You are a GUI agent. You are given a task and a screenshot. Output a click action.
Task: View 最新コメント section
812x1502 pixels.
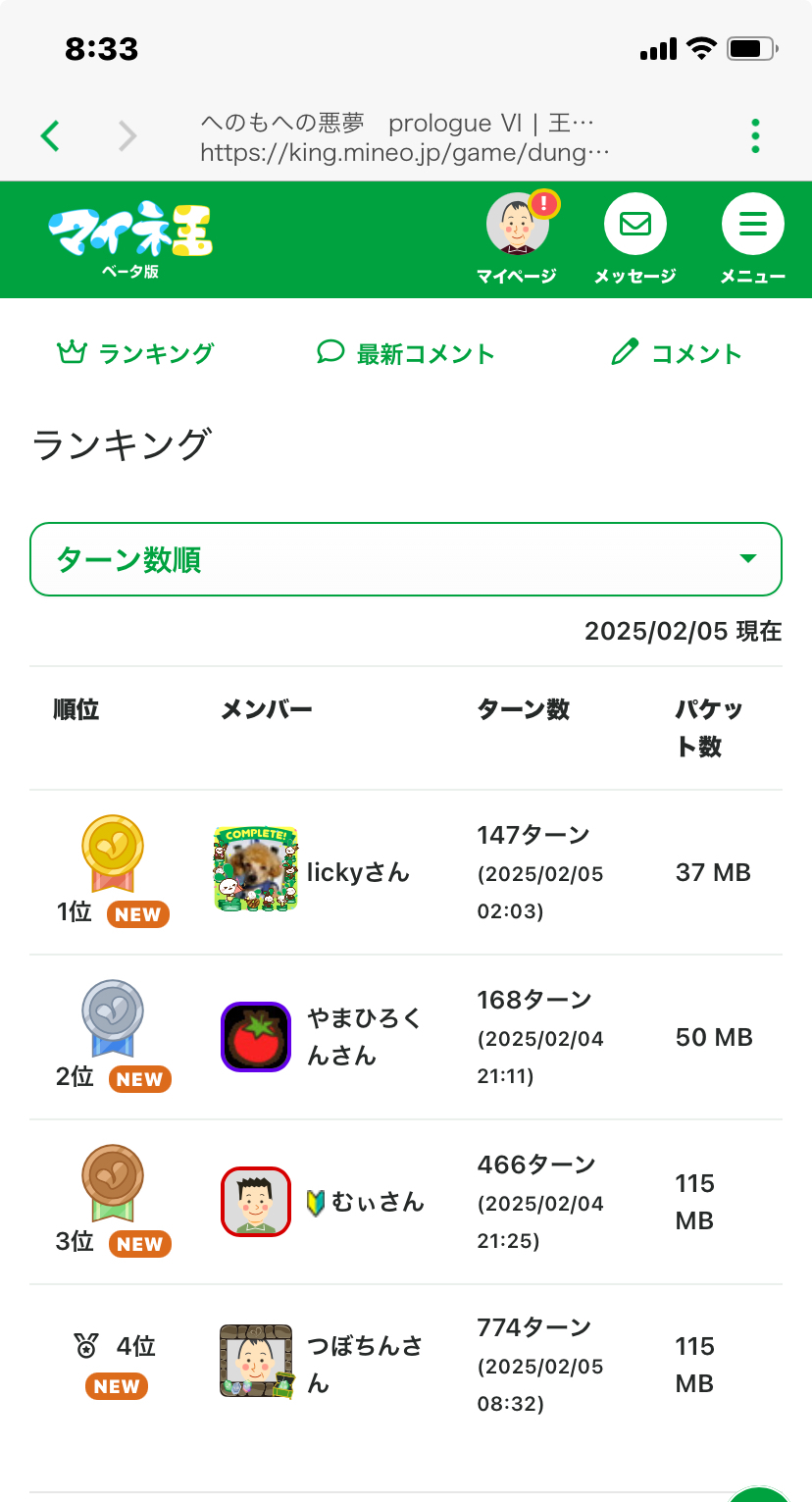pos(405,353)
